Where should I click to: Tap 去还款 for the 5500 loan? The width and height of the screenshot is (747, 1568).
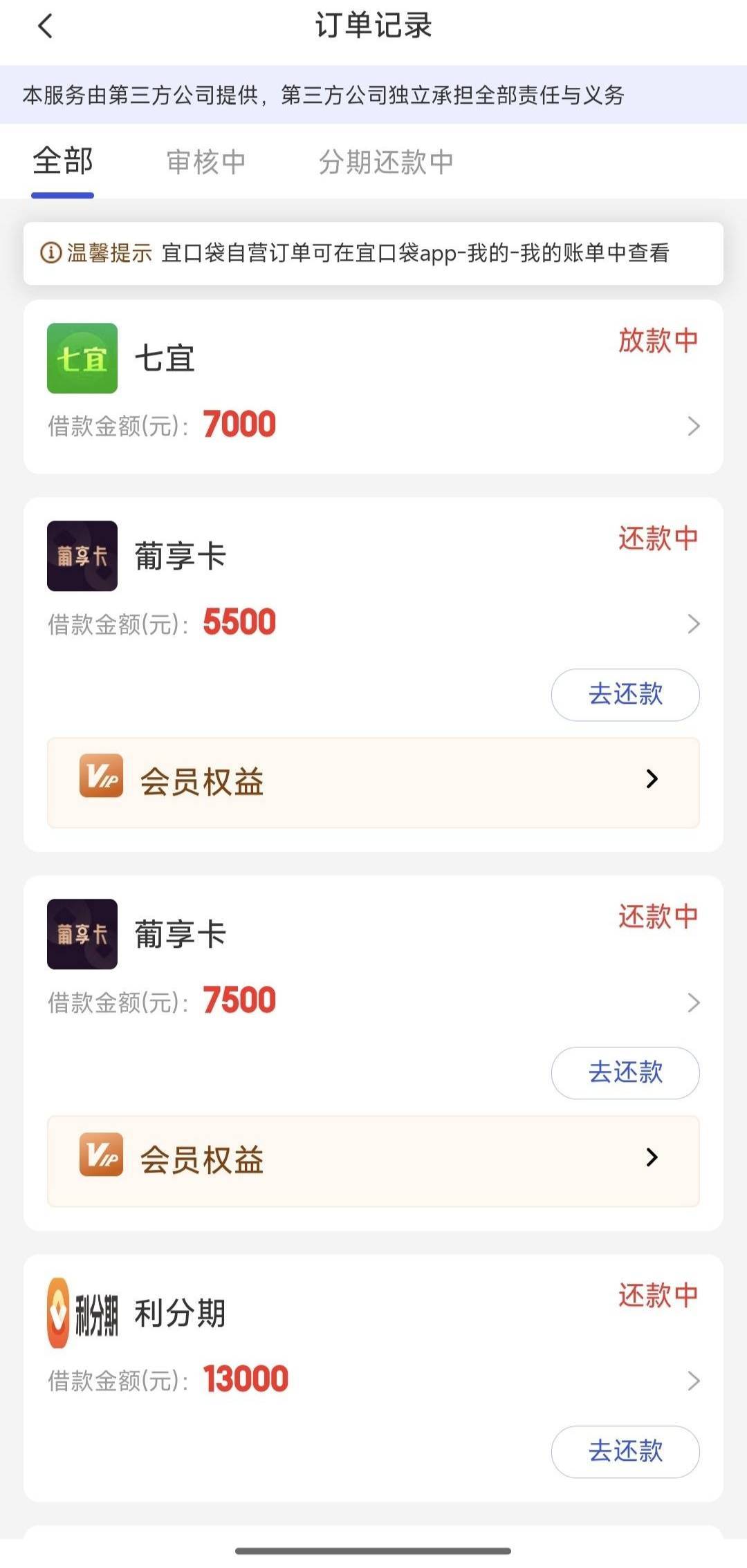pos(625,694)
